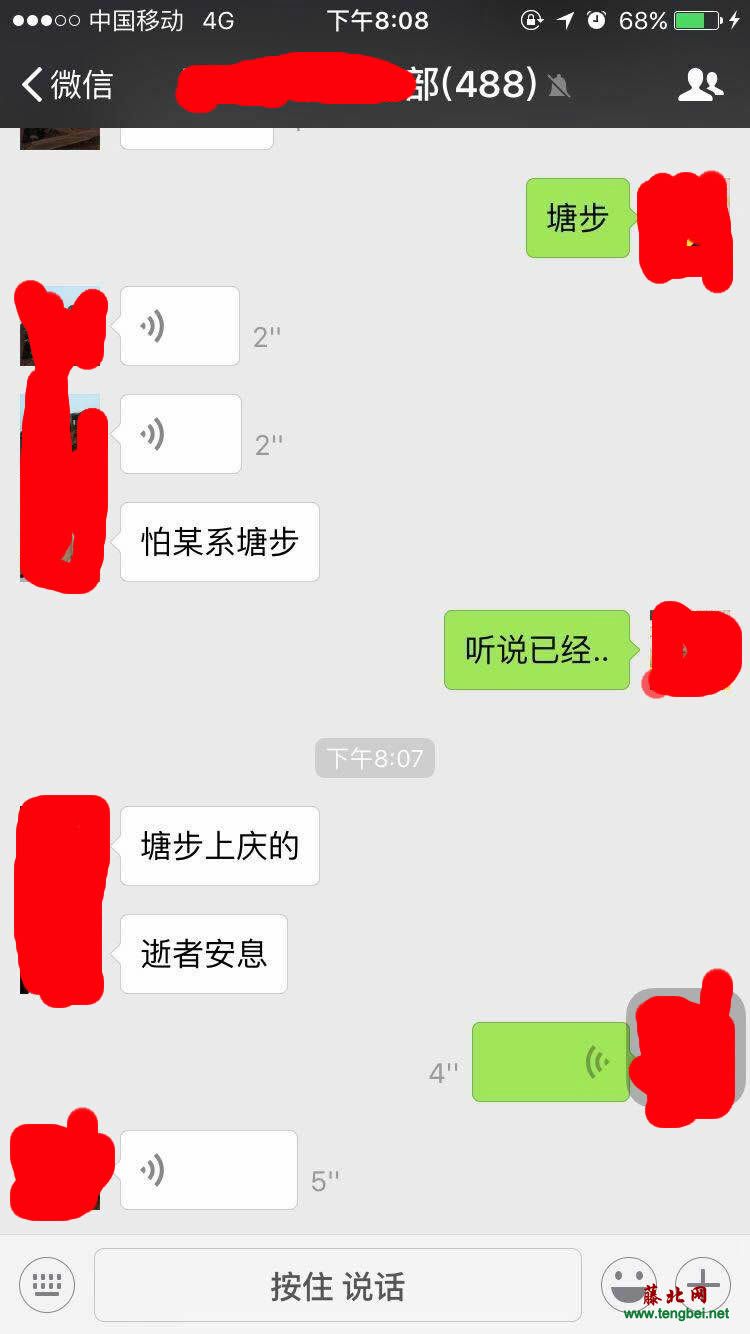Open the plus attachments menu
This screenshot has width=750, height=1334.
tap(703, 1285)
